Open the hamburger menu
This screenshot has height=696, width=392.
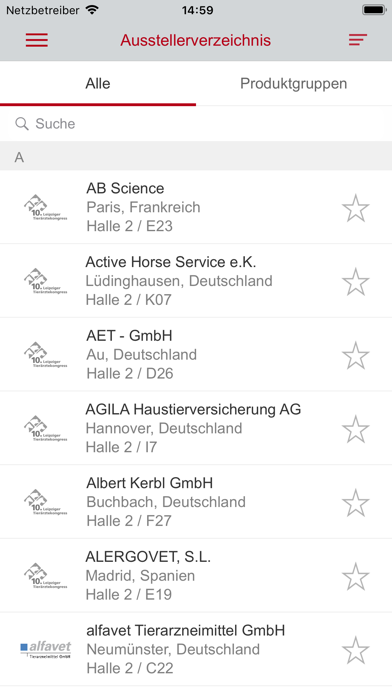click(x=37, y=40)
